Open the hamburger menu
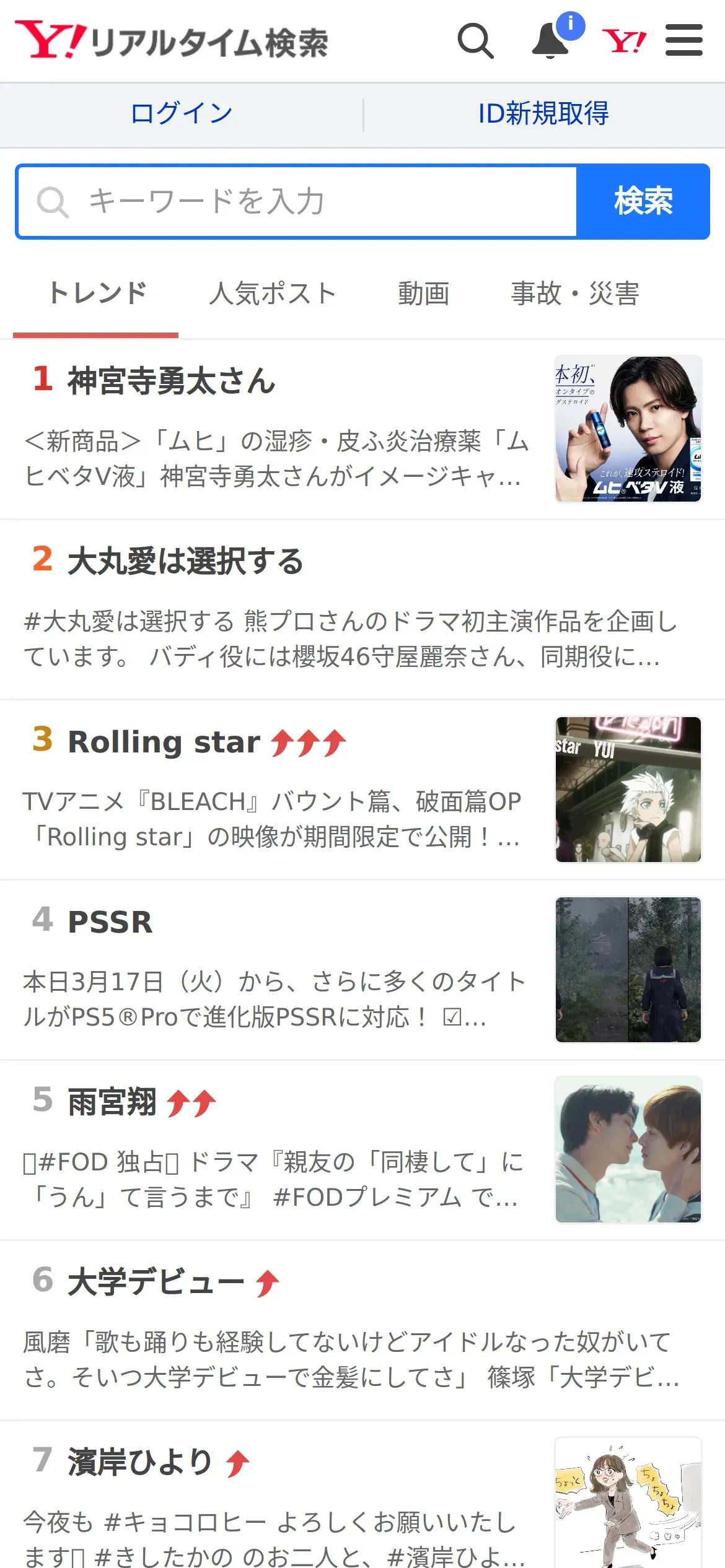Screen dimensions: 725x1568 coord(683,41)
